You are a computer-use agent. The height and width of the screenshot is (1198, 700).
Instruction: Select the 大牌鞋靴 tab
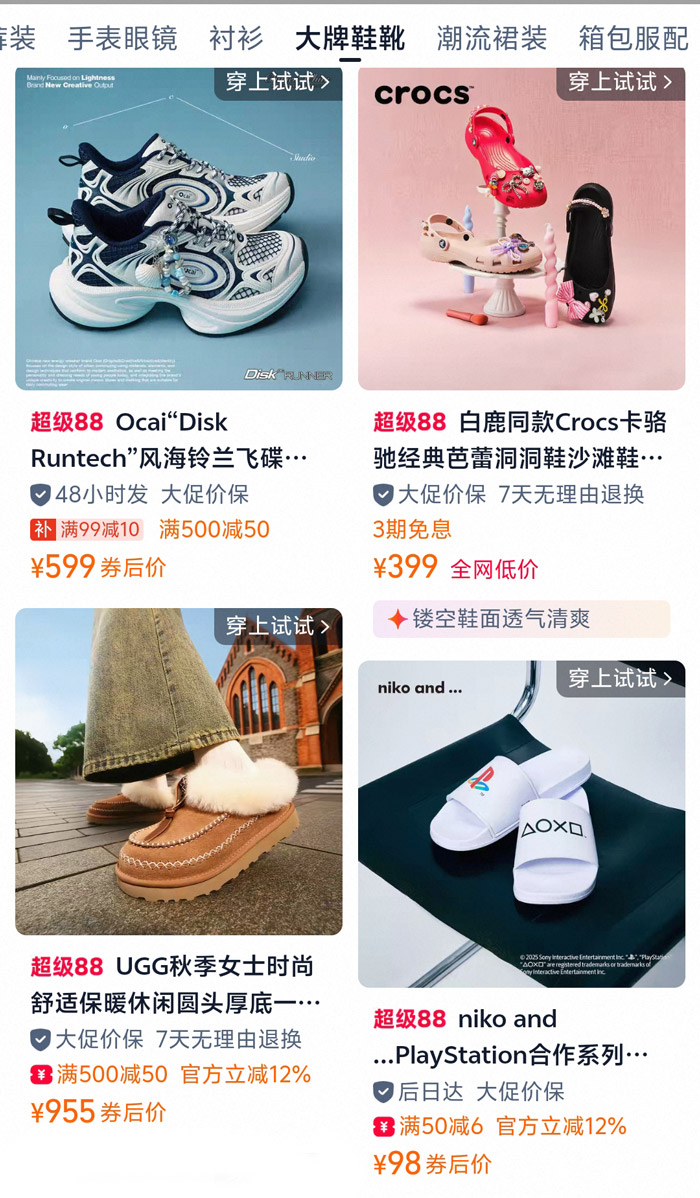pyautogui.click(x=350, y=37)
